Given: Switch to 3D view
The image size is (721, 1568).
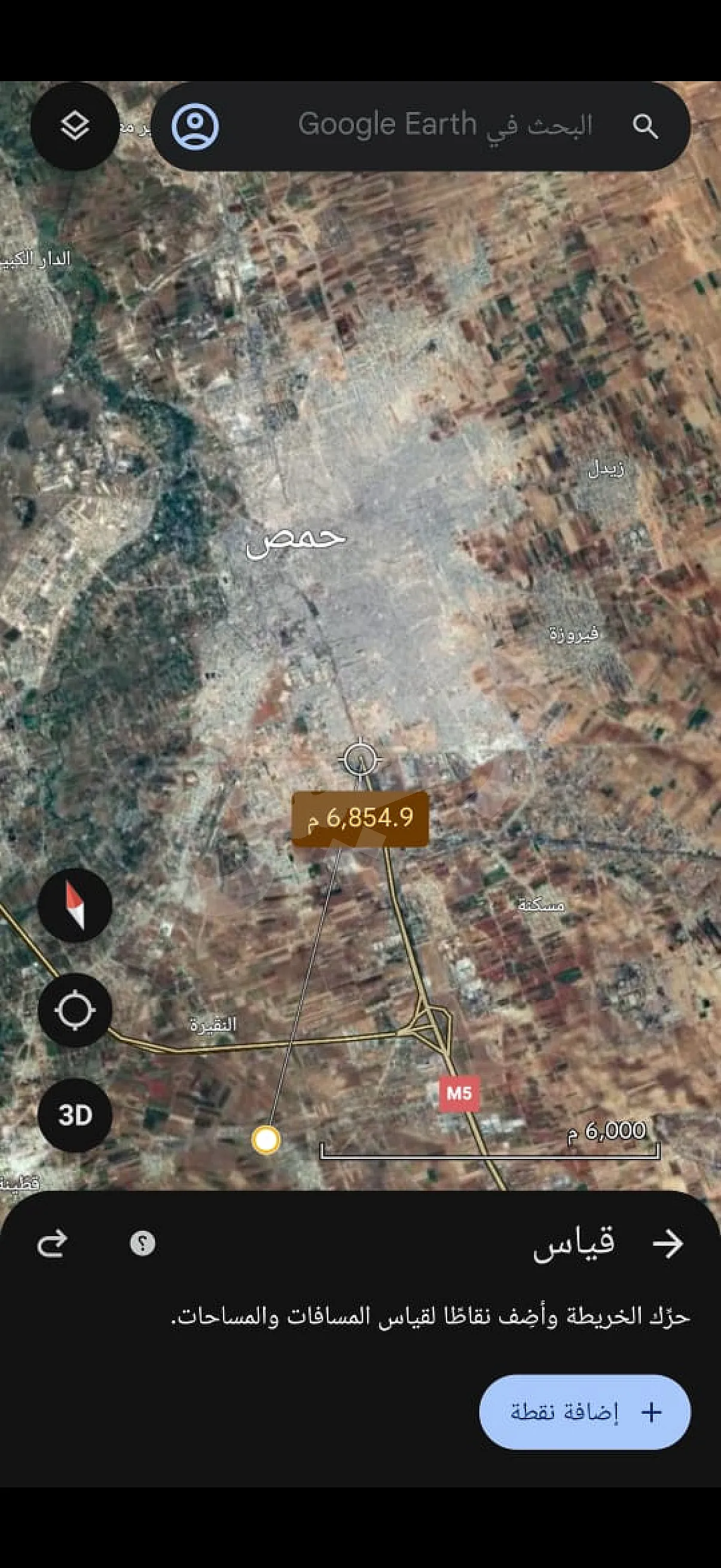Looking at the screenshot, I should coord(75,1115).
